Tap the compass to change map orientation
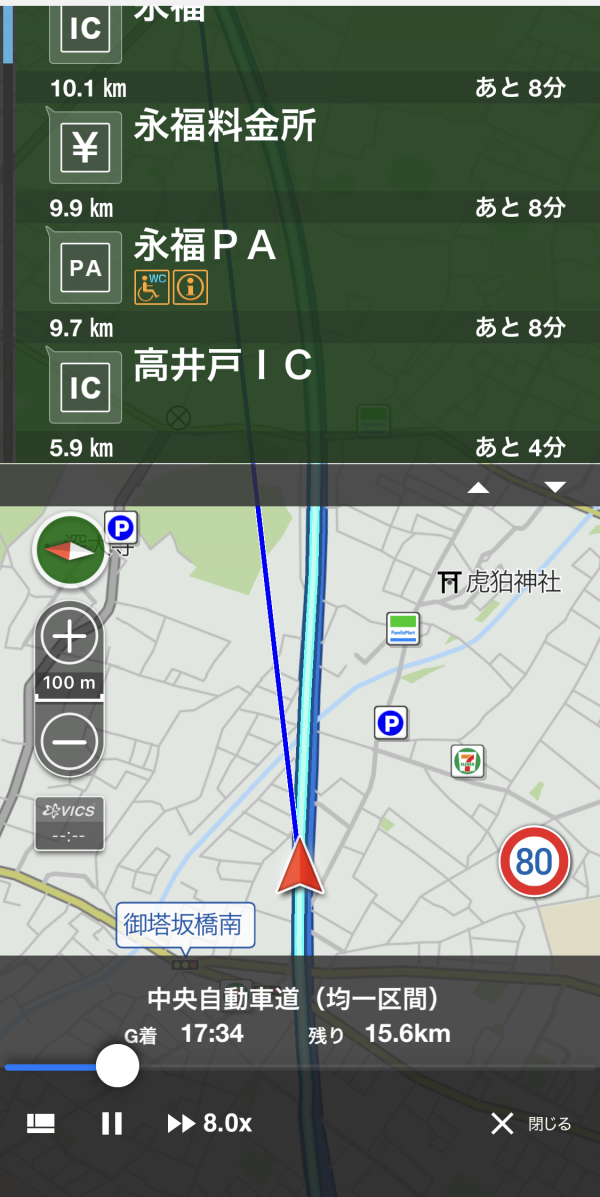 coord(70,550)
